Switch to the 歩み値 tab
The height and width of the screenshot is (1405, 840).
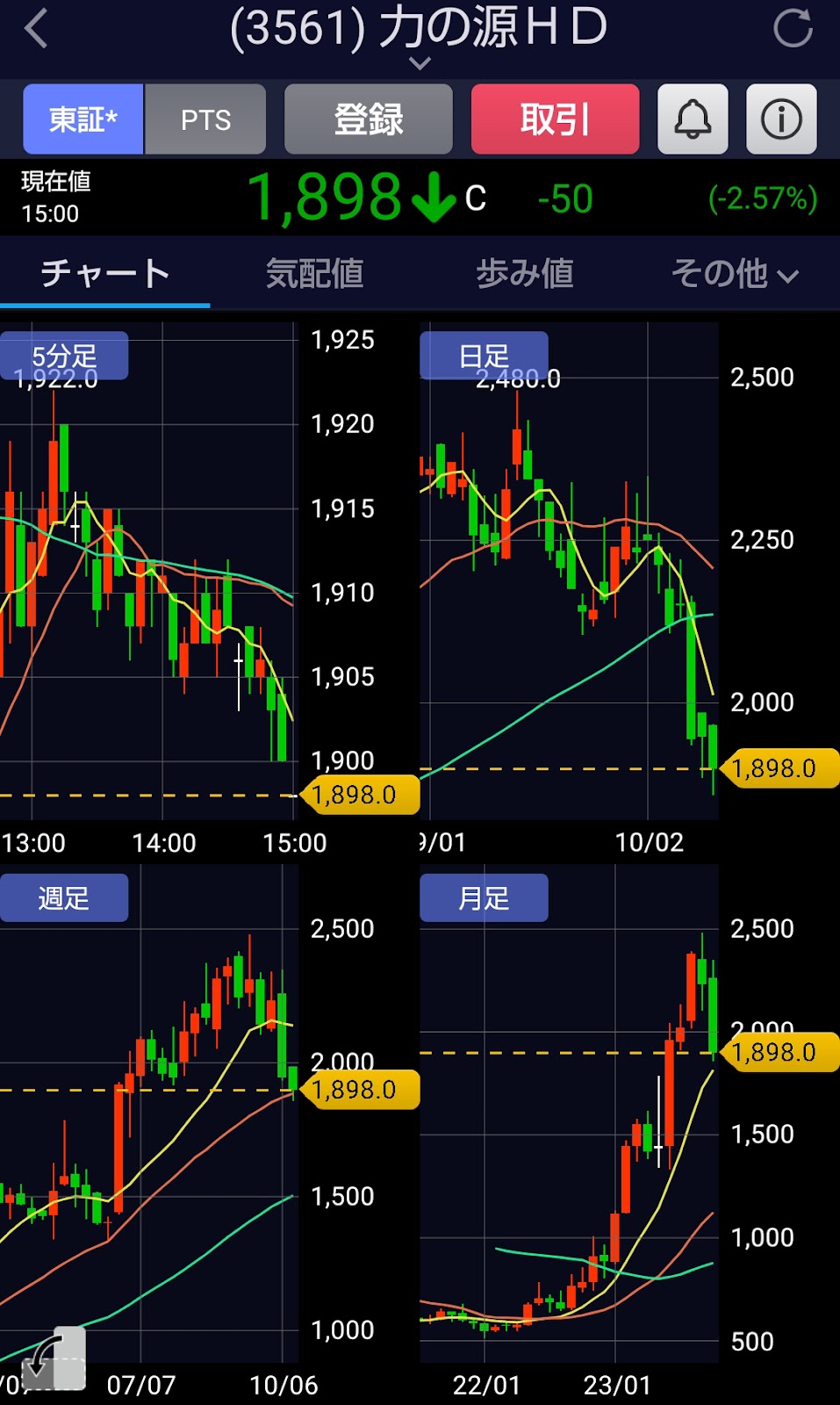(x=525, y=274)
